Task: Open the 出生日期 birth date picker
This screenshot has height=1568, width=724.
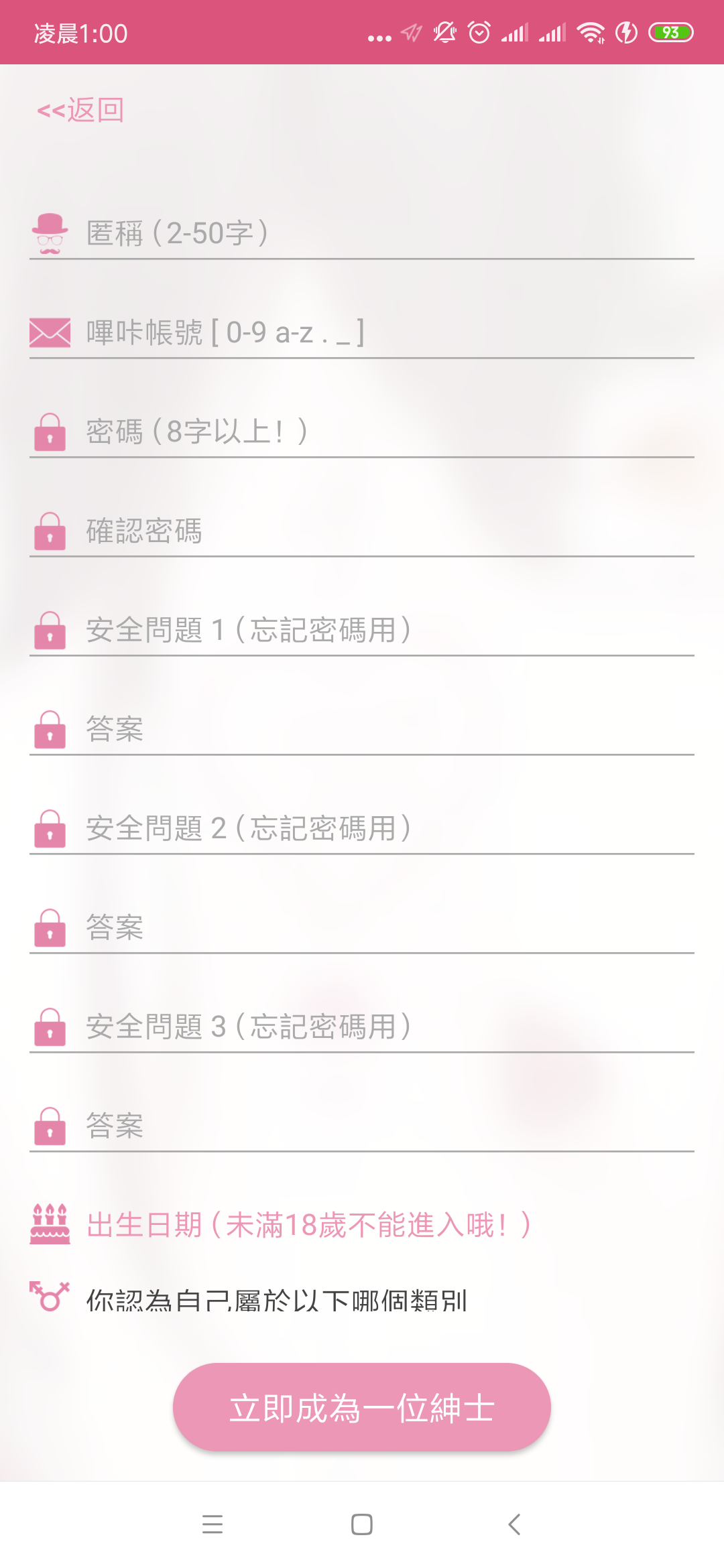Action: pos(308,1225)
